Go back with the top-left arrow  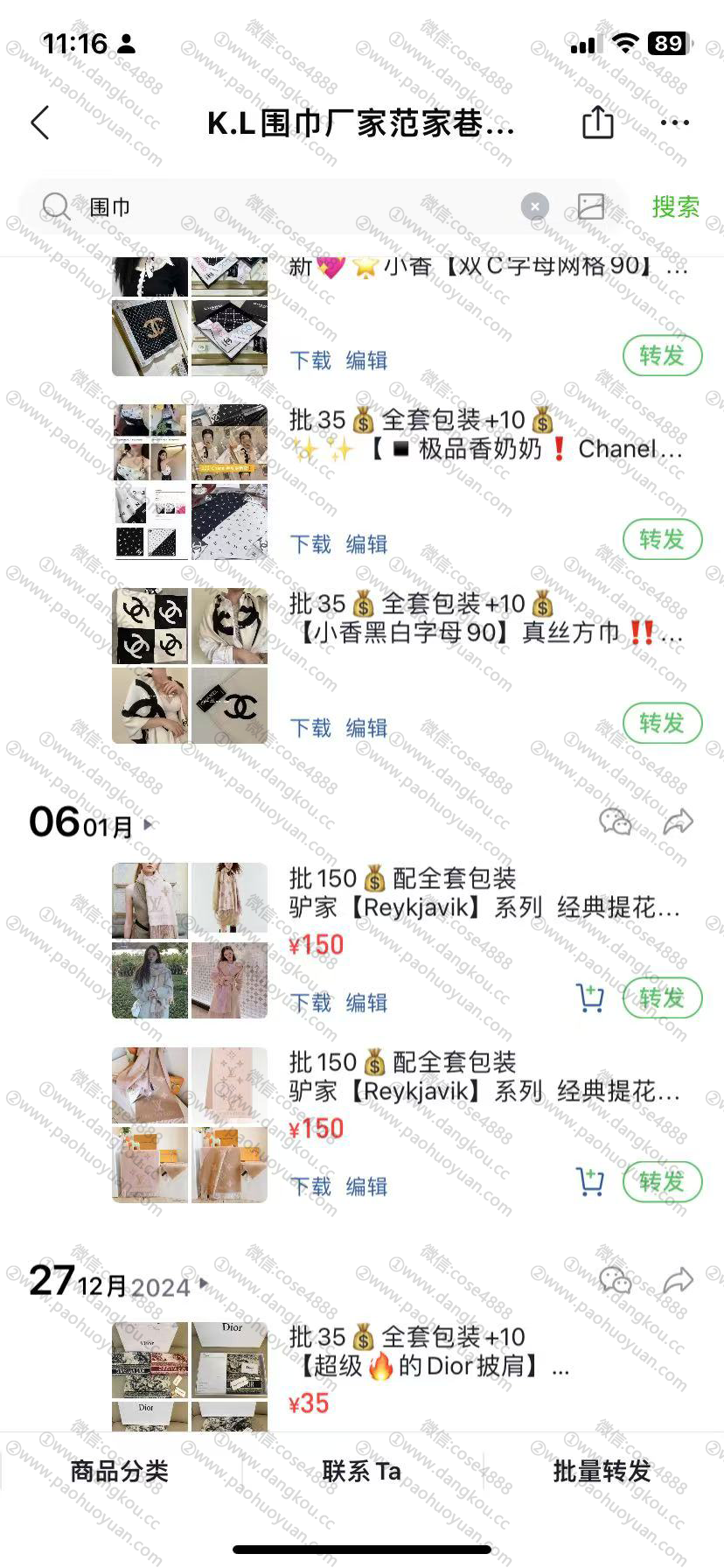[x=39, y=122]
